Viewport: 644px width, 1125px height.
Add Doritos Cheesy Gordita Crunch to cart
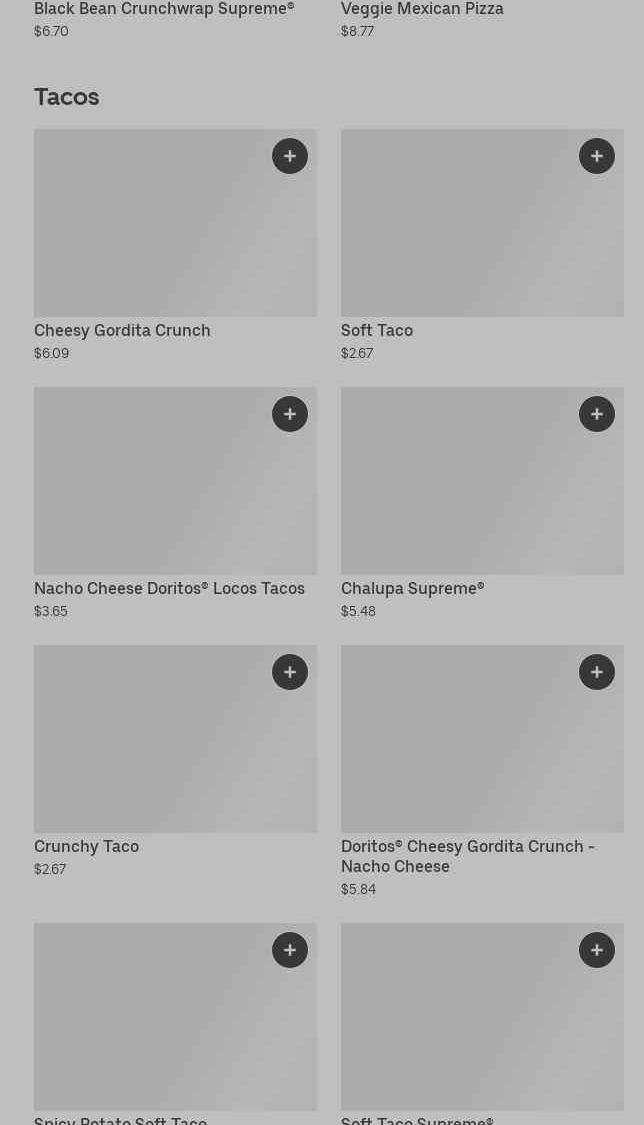[x=597, y=672]
